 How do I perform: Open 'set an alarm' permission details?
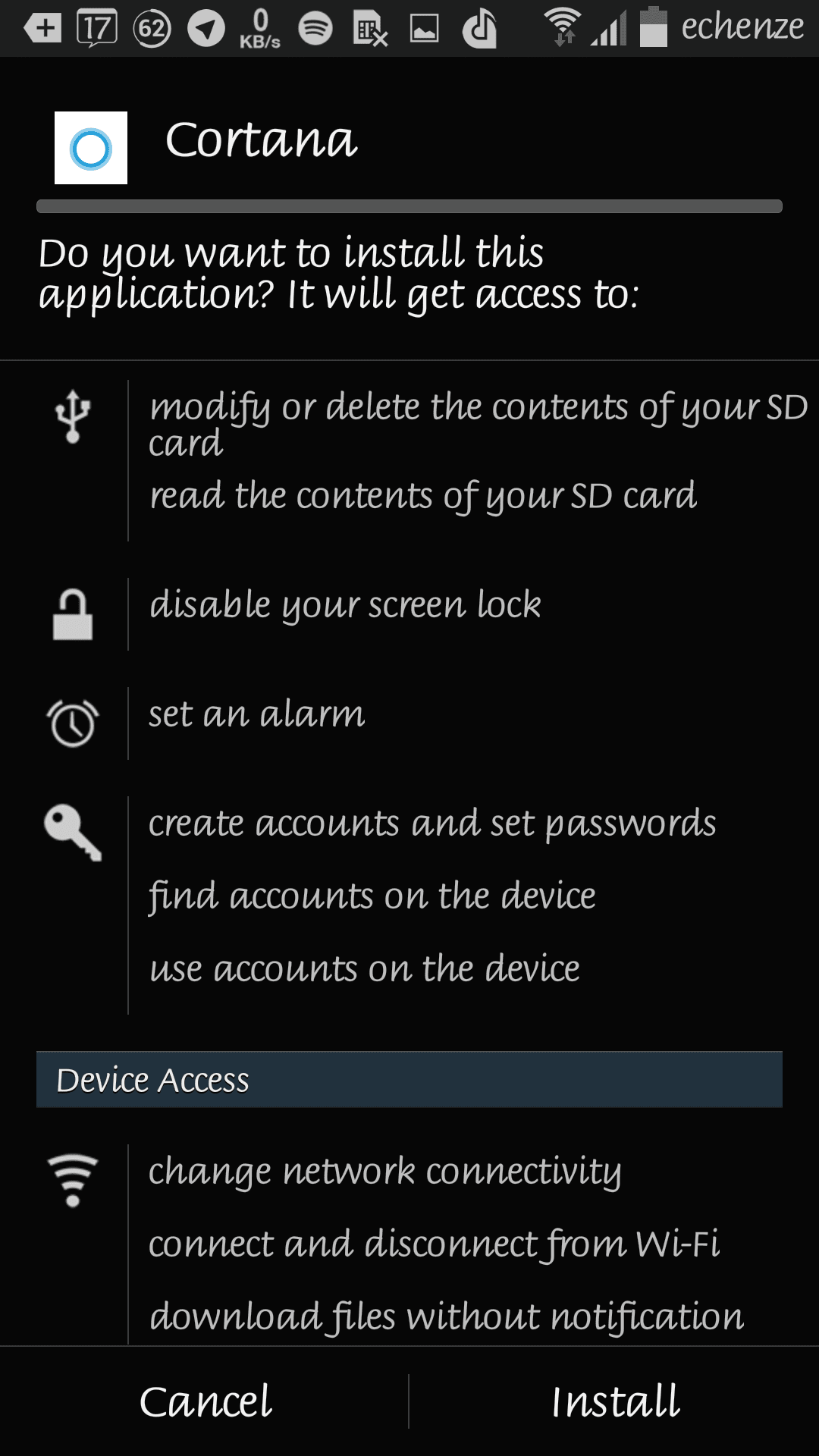(x=257, y=714)
